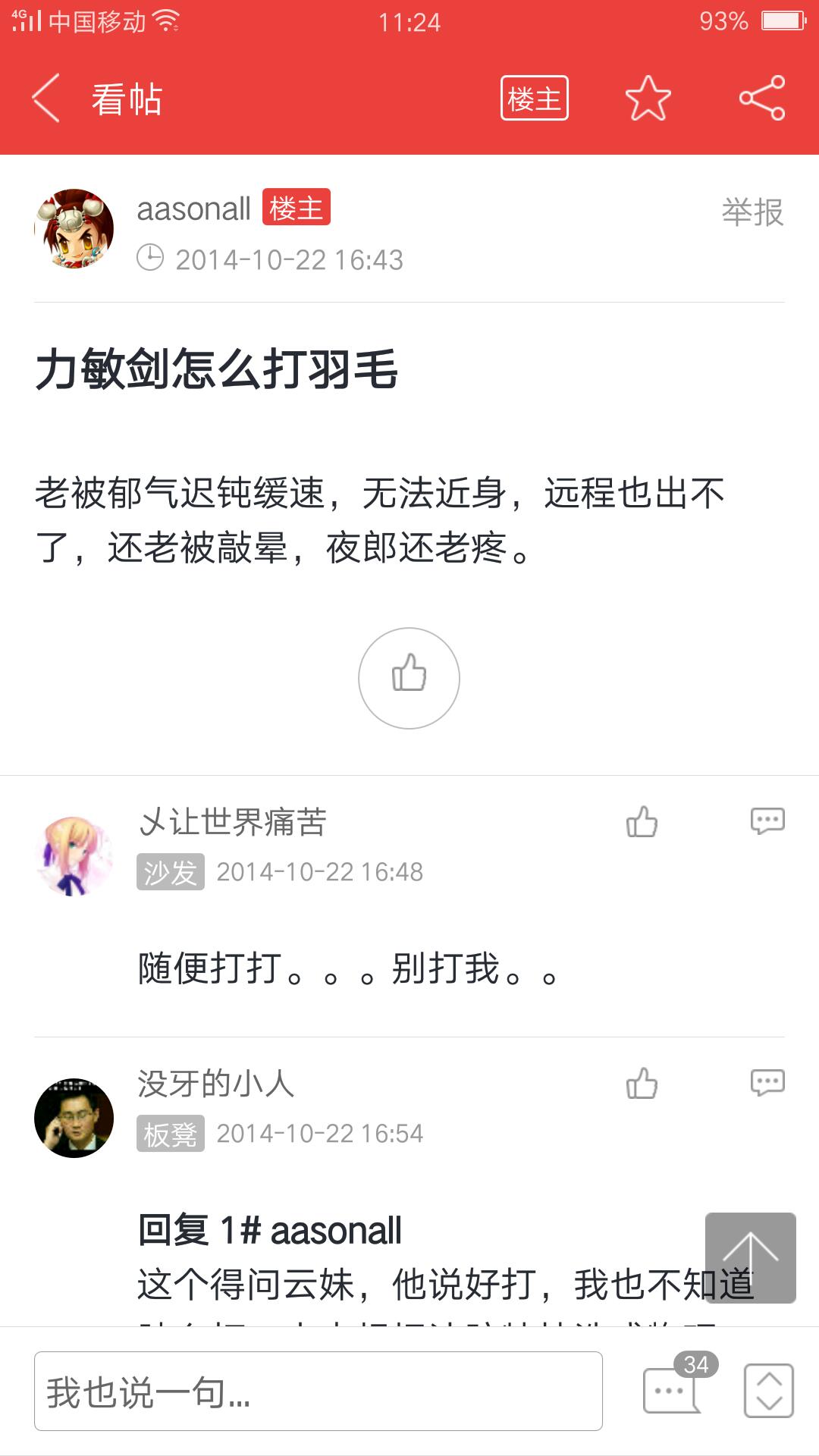Open the page jump control

[768, 1390]
